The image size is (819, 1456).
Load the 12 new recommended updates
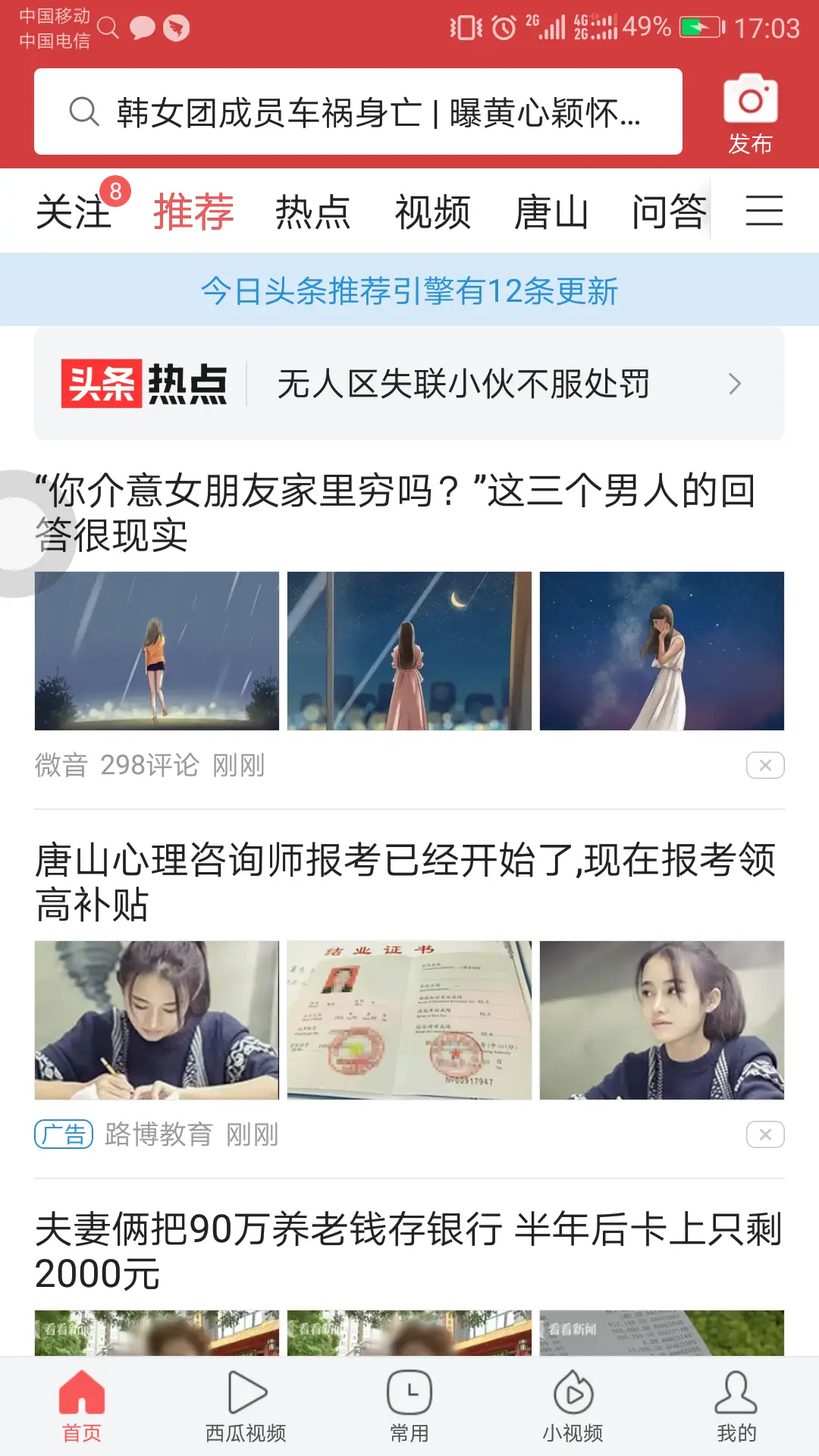(409, 290)
